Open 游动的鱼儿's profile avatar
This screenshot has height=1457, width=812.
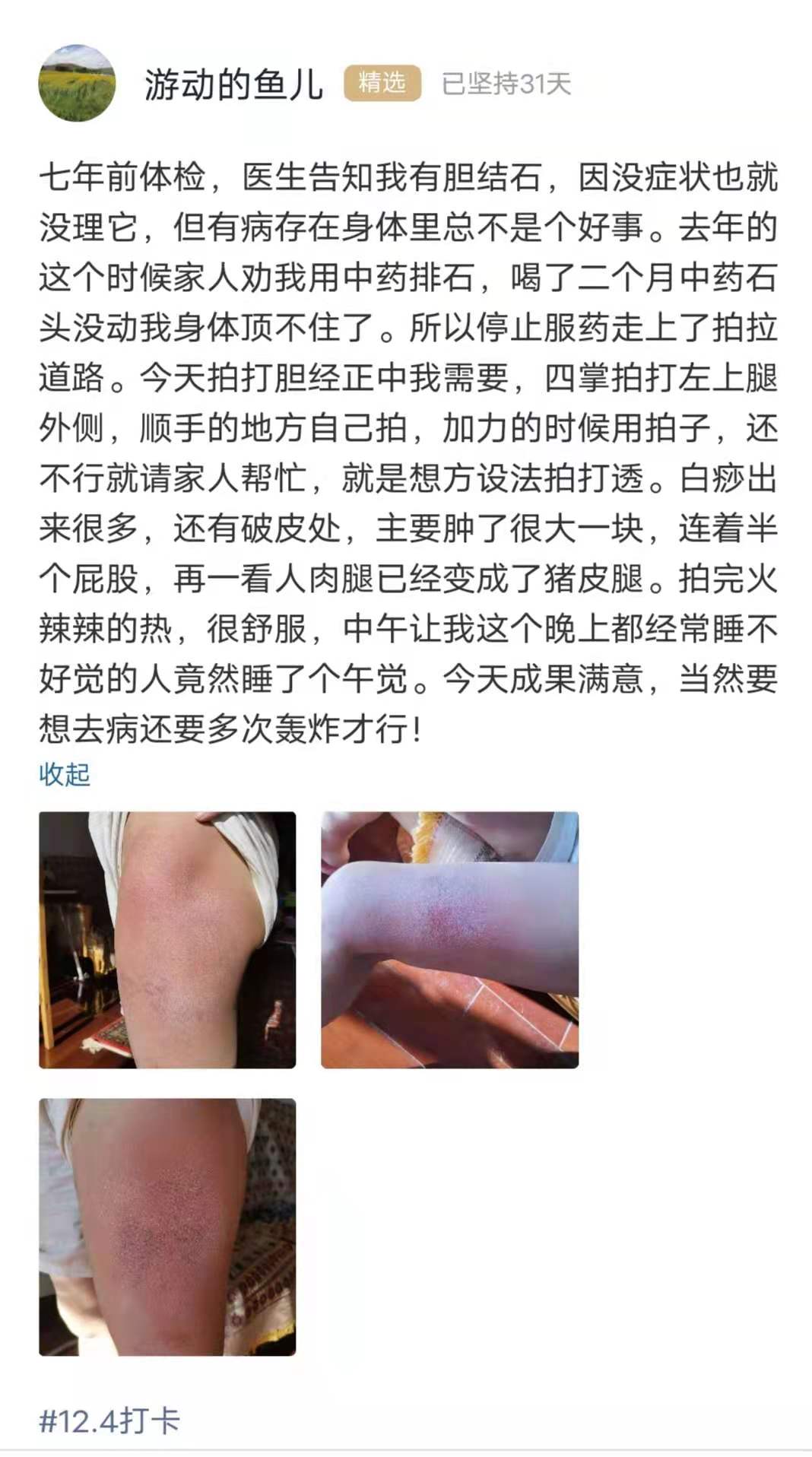click(77, 83)
